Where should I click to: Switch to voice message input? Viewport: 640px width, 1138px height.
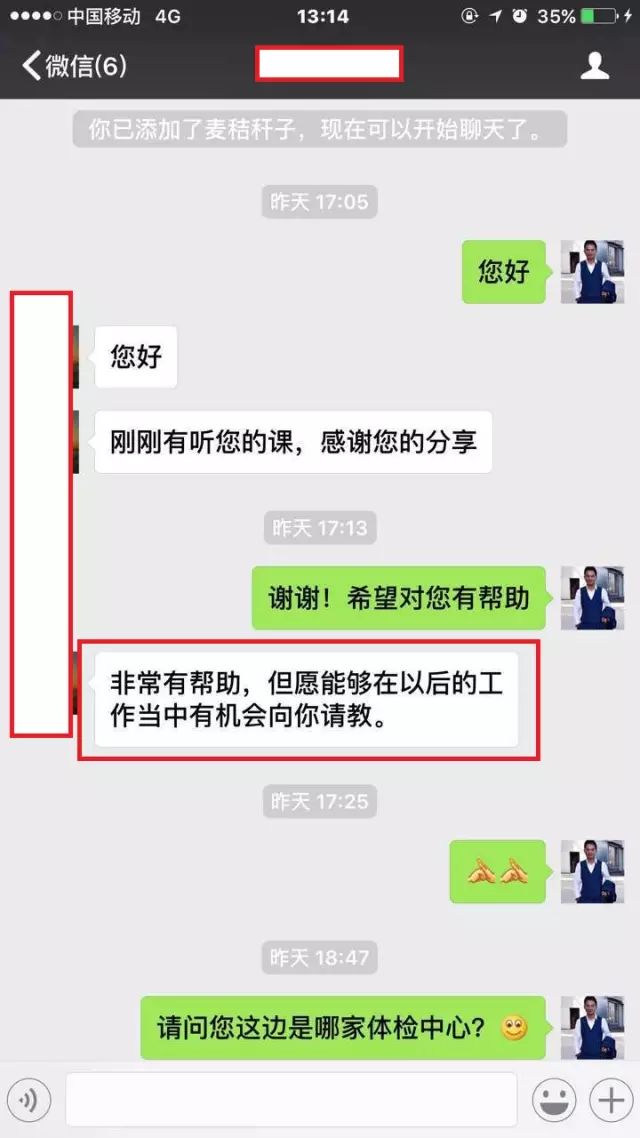(28, 1101)
